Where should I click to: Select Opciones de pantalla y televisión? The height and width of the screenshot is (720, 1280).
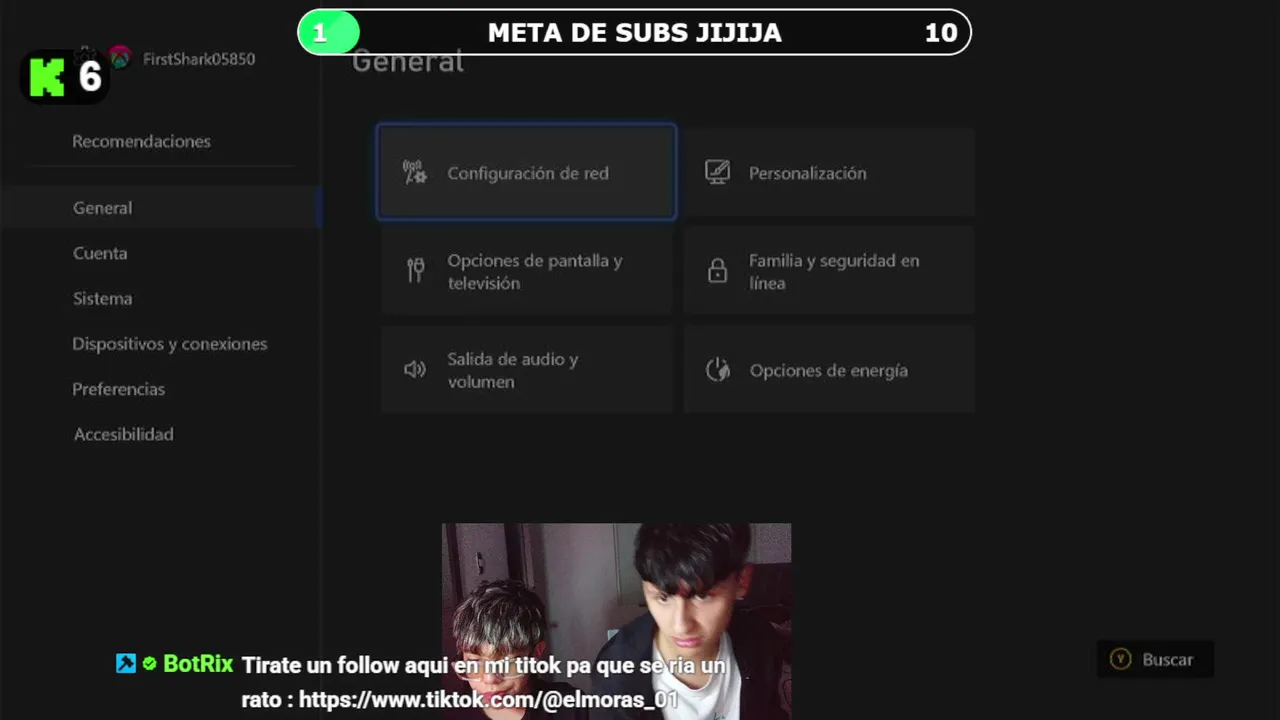(526, 271)
